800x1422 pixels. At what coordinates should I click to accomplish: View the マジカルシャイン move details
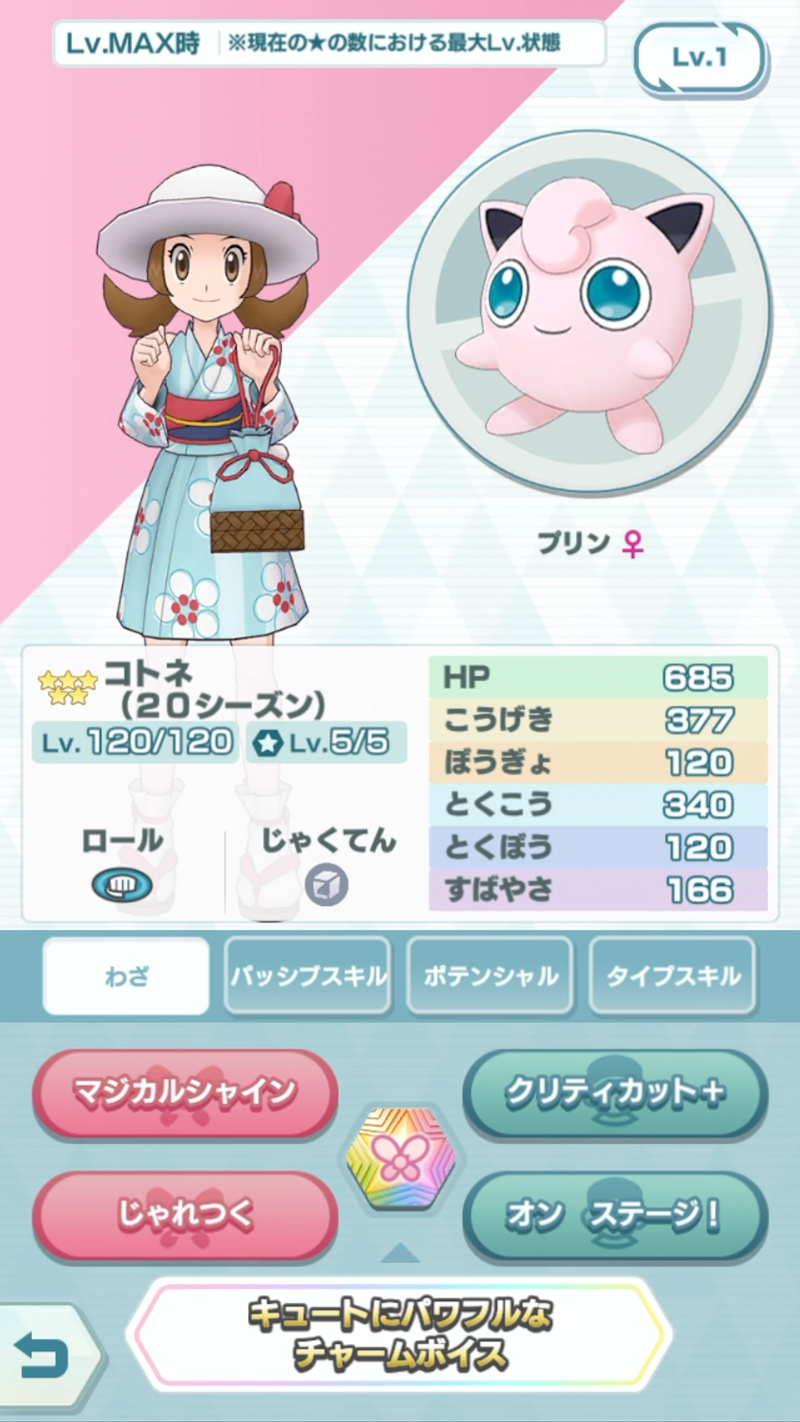[185, 1093]
